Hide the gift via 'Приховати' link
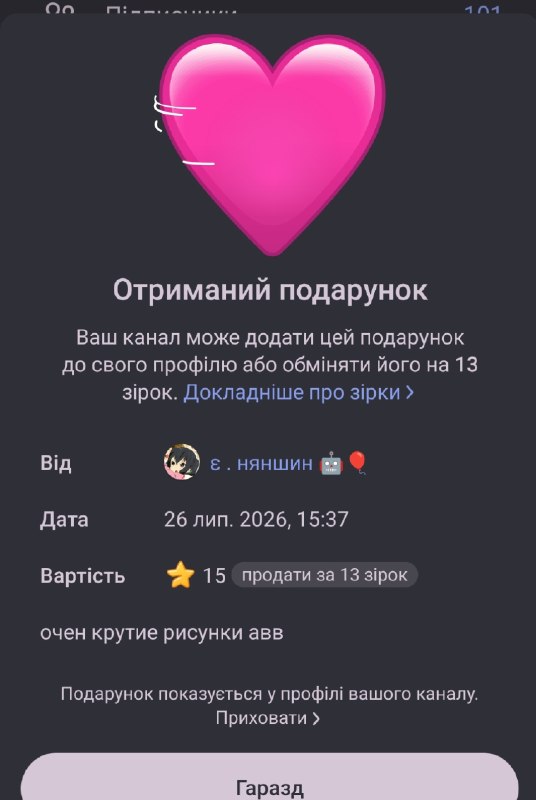 268,718
